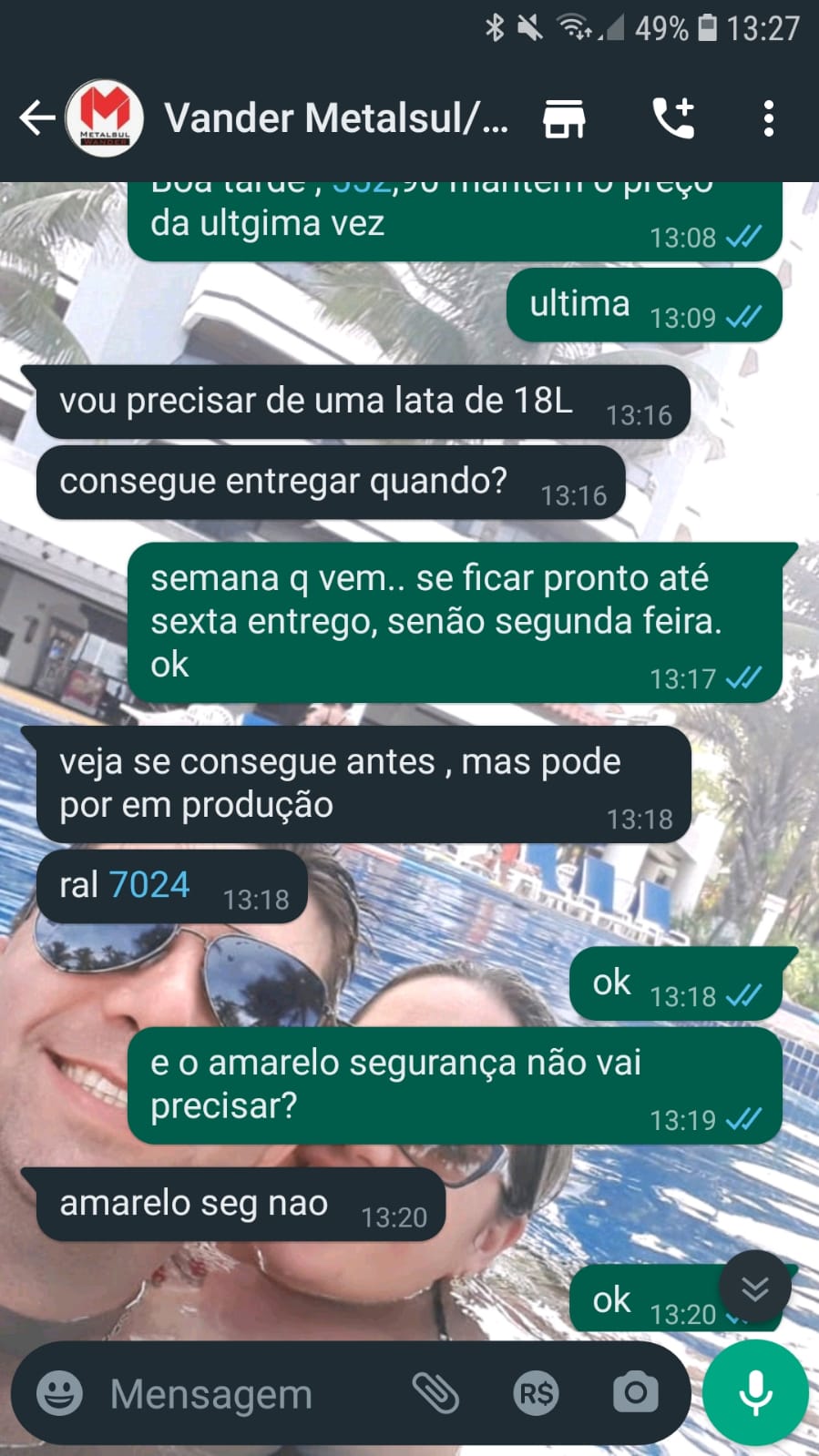Image resolution: width=819 pixels, height=1456 pixels.
Task: Tap the linked number 7024 in message
Action: point(149,885)
